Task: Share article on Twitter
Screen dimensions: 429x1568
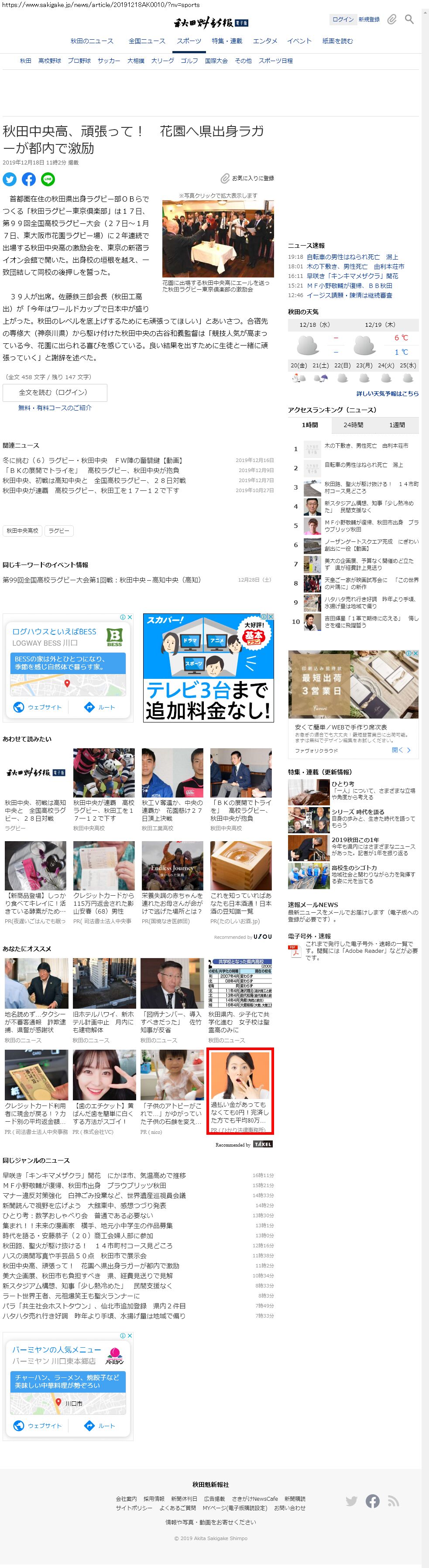Action: pos(10,179)
